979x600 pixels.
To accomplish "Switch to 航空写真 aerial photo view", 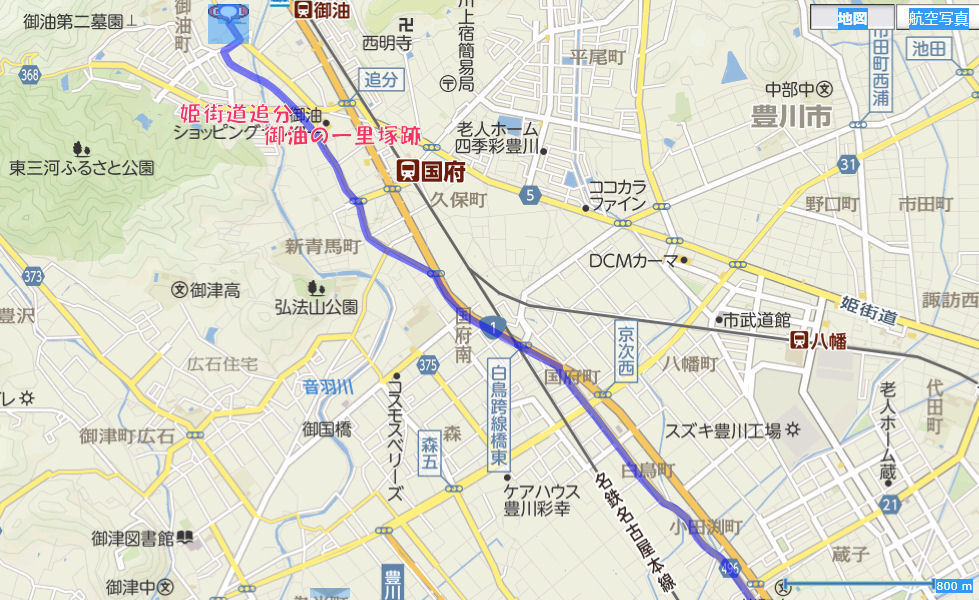I will [938, 17].
